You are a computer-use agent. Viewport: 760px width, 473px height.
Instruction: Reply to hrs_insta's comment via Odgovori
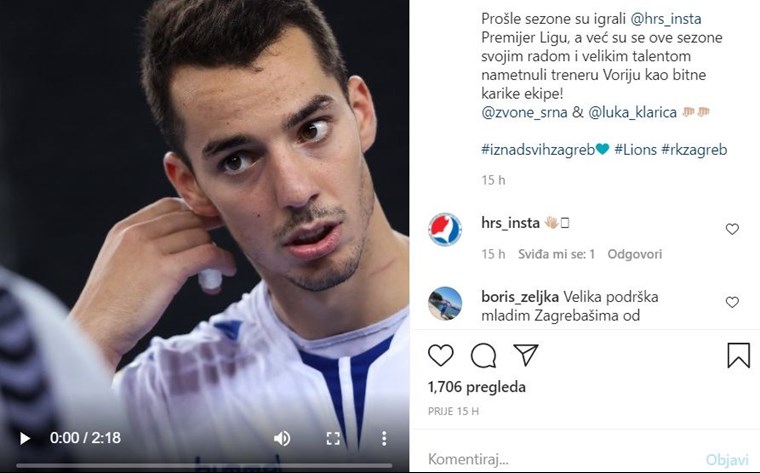click(x=635, y=254)
